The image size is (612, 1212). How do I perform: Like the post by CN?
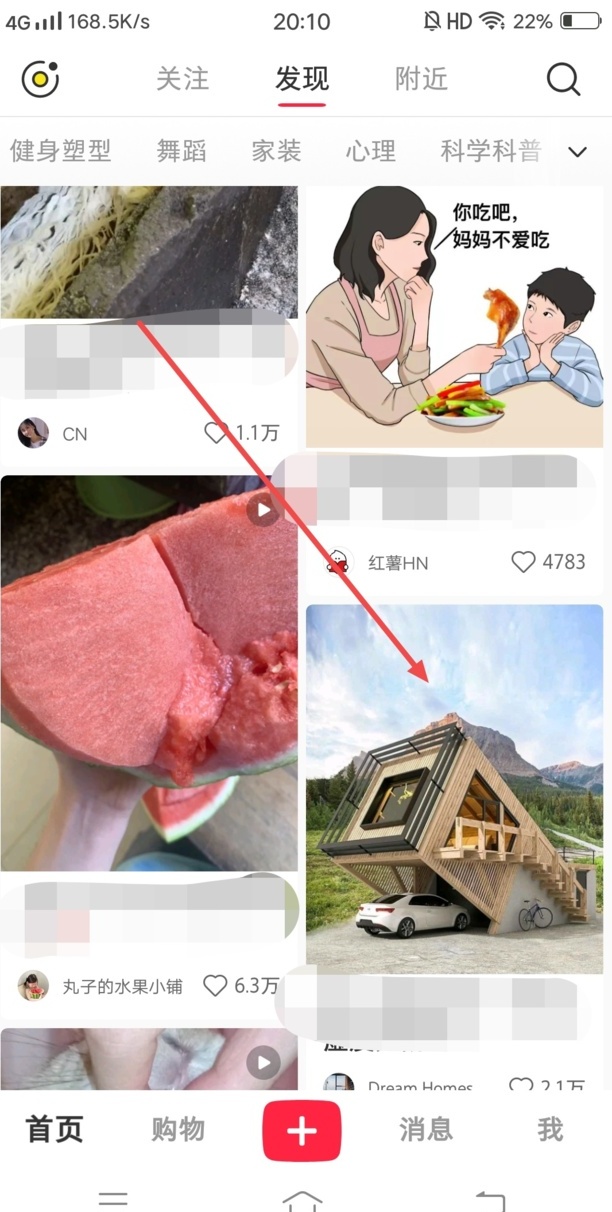tap(216, 433)
